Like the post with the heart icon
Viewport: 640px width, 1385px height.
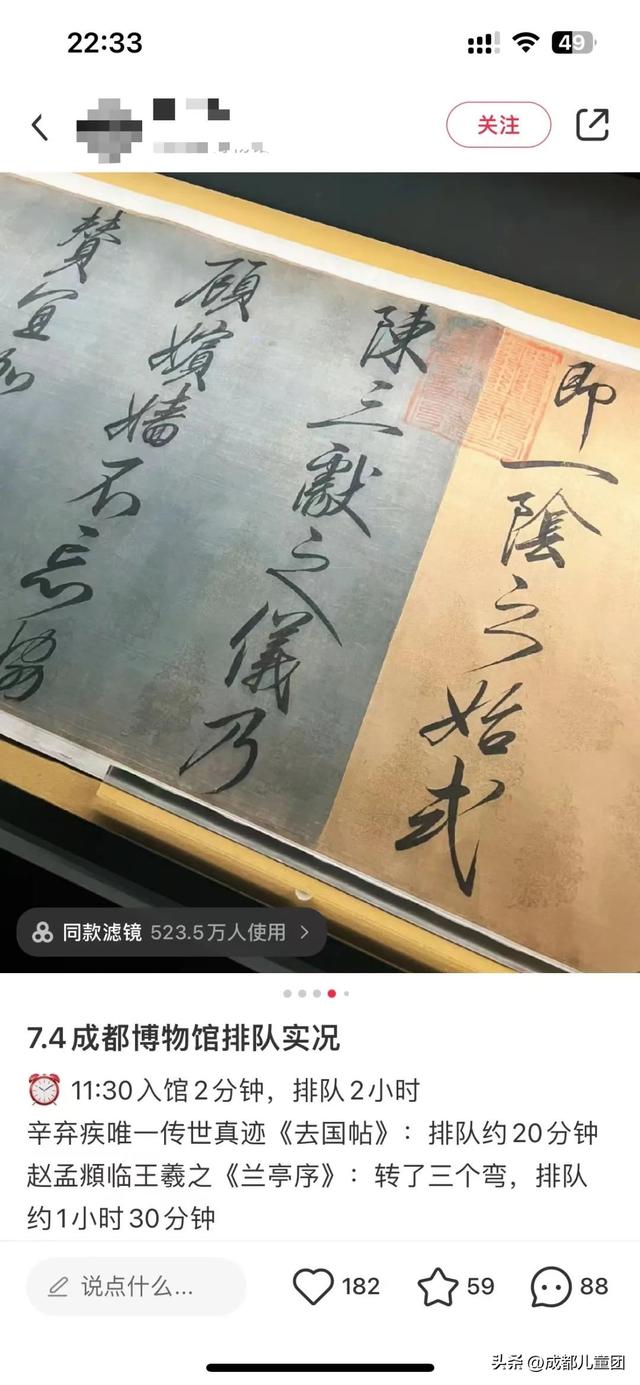[x=313, y=1286]
